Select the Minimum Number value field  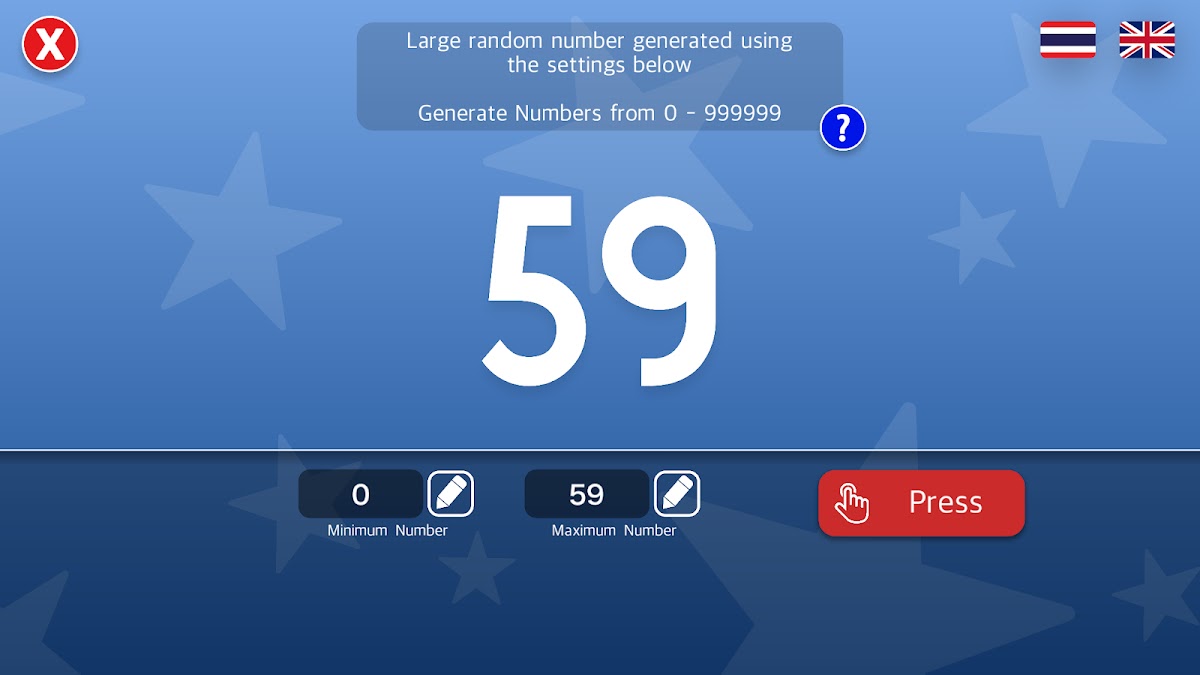click(x=361, y=494)
